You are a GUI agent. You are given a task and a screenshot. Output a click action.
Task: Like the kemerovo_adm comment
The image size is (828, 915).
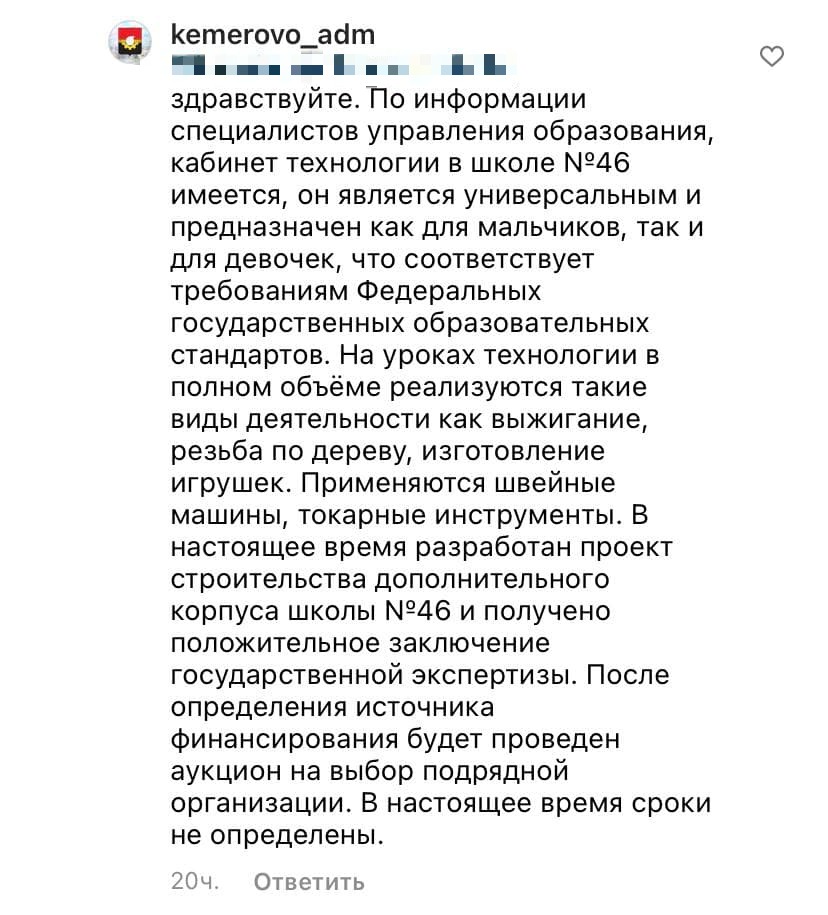[x=772, y=57]
